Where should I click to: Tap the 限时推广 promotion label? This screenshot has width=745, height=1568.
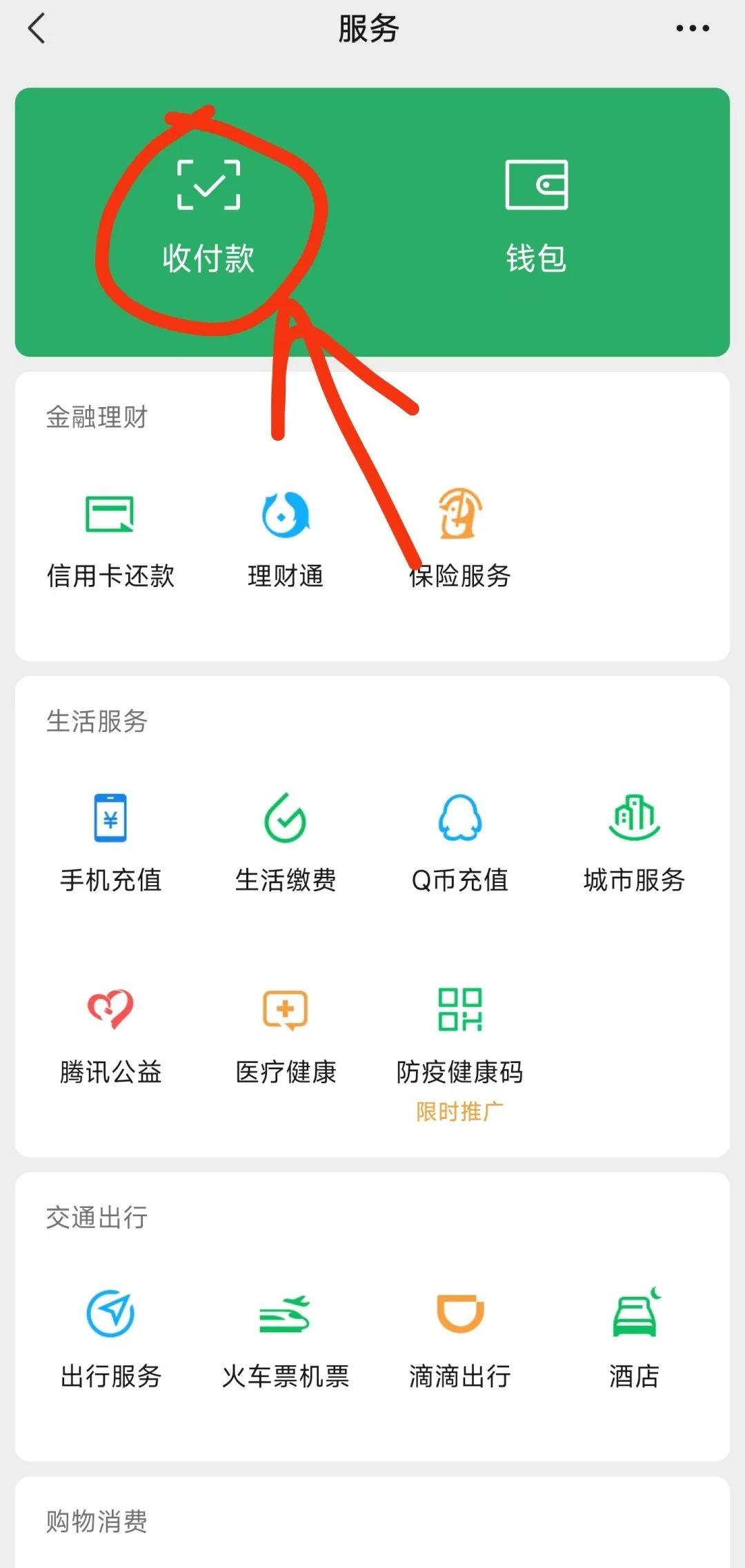tap(459, 1110)
